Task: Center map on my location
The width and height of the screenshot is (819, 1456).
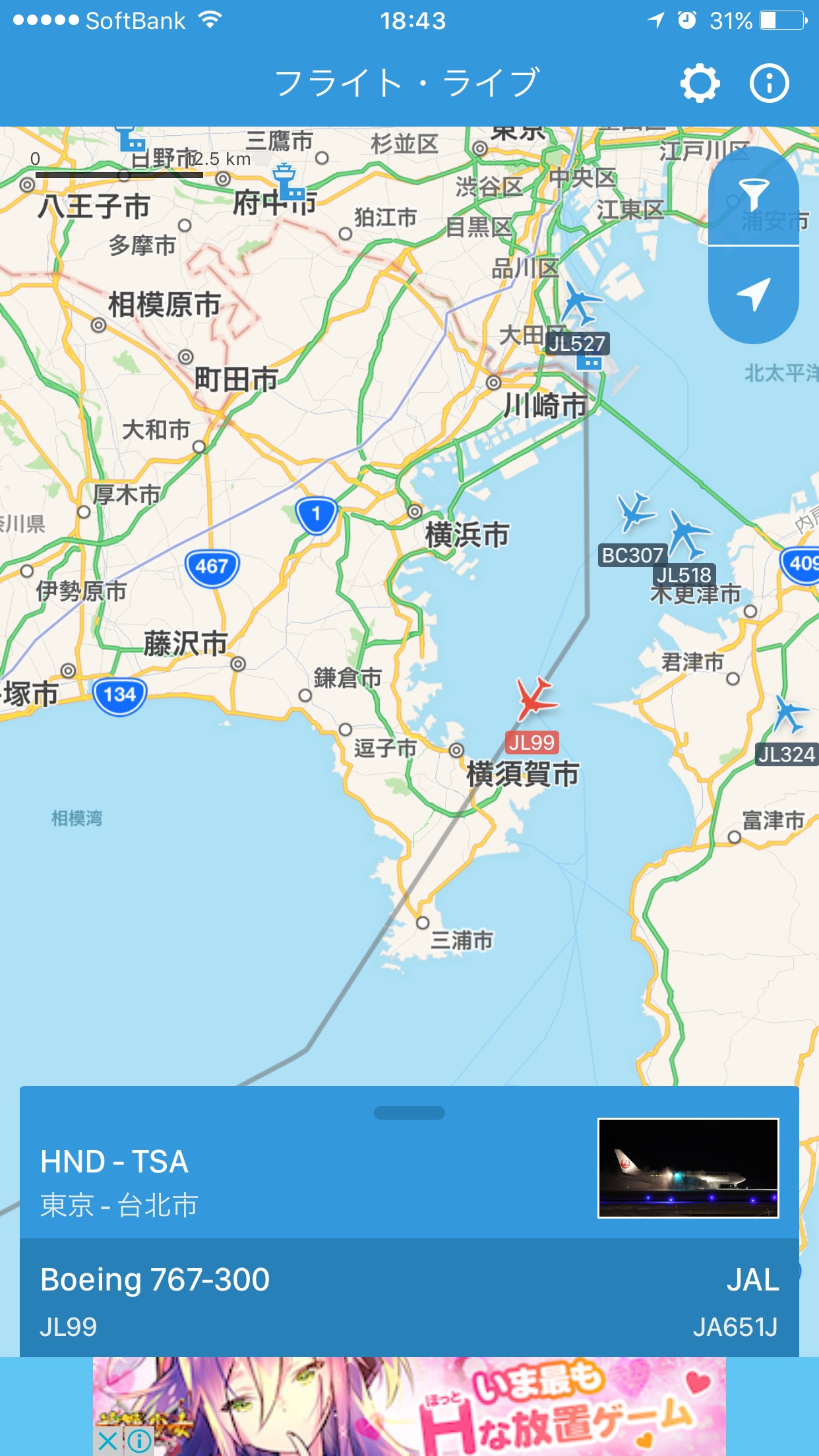Action: pos(753,294)
